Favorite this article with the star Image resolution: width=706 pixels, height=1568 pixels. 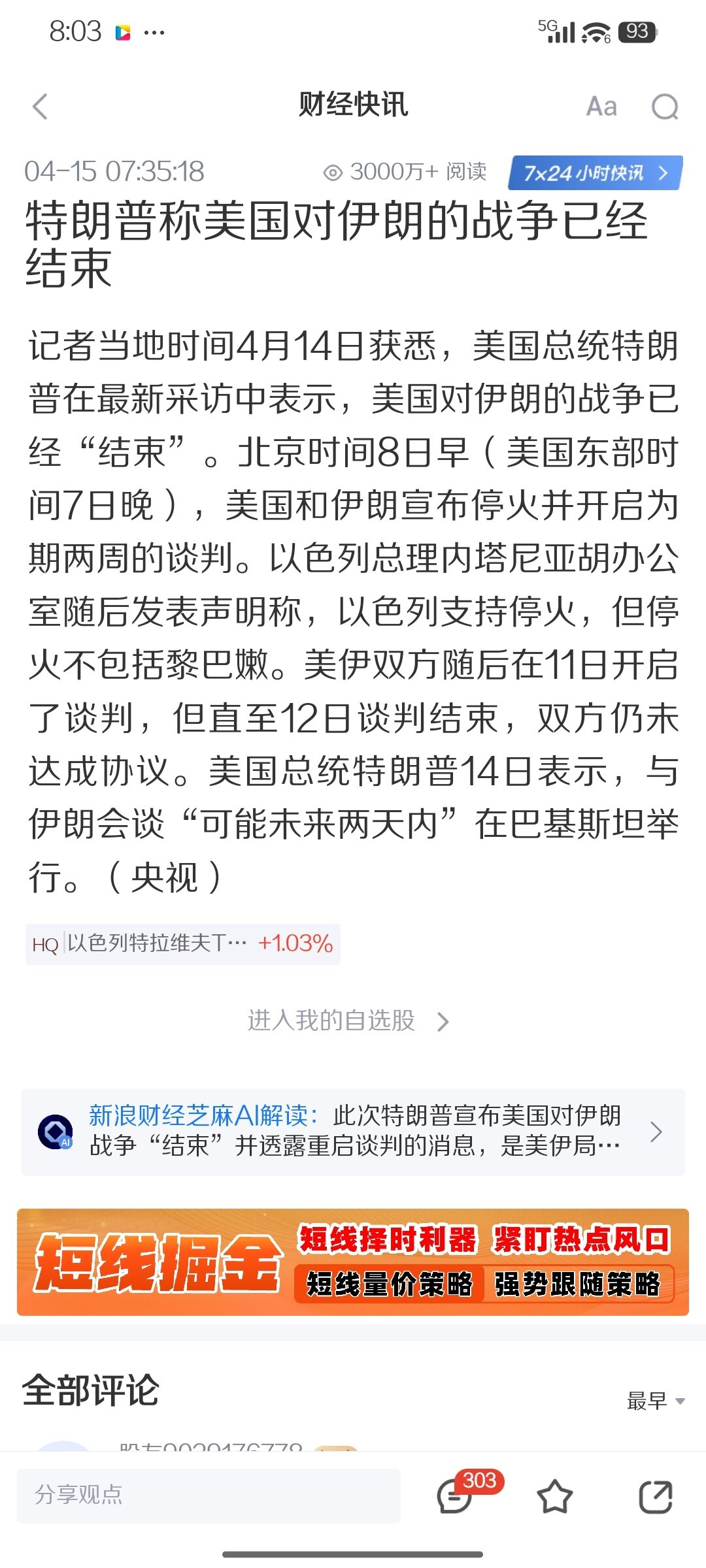pos(554,1496)
